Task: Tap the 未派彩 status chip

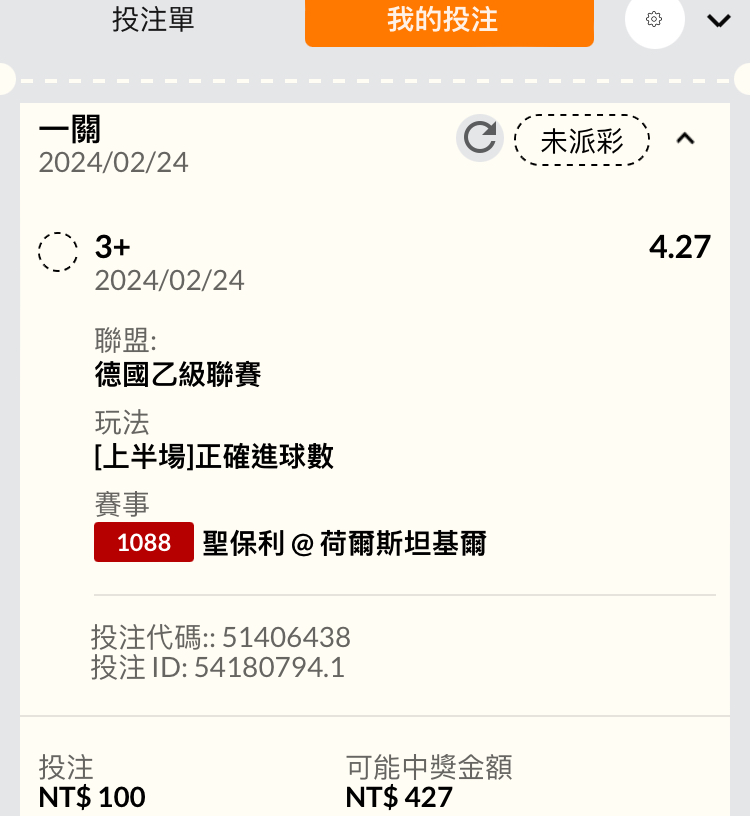Action: coord(581,140)
